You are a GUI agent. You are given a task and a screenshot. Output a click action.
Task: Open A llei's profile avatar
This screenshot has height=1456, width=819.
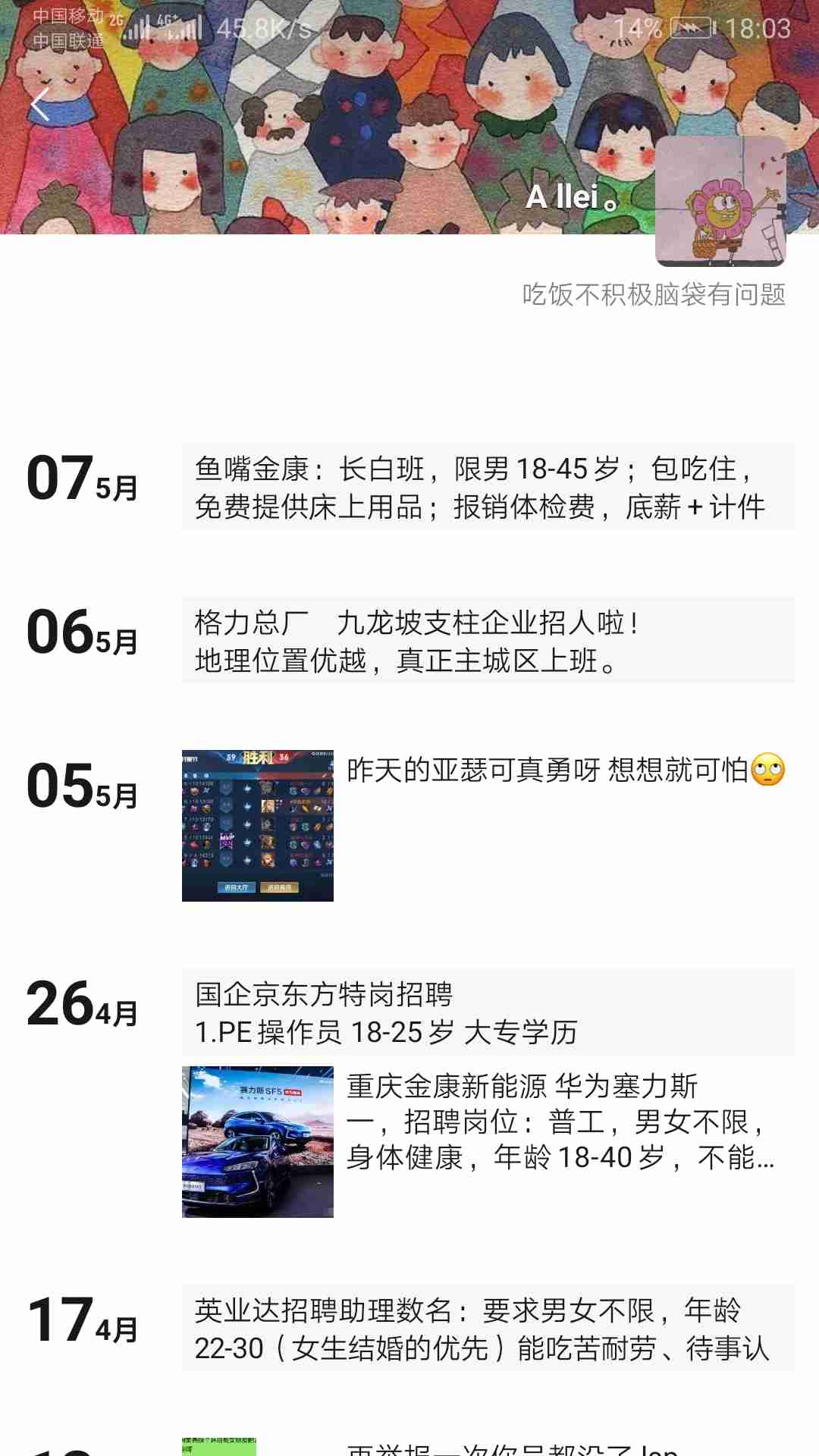720,202
